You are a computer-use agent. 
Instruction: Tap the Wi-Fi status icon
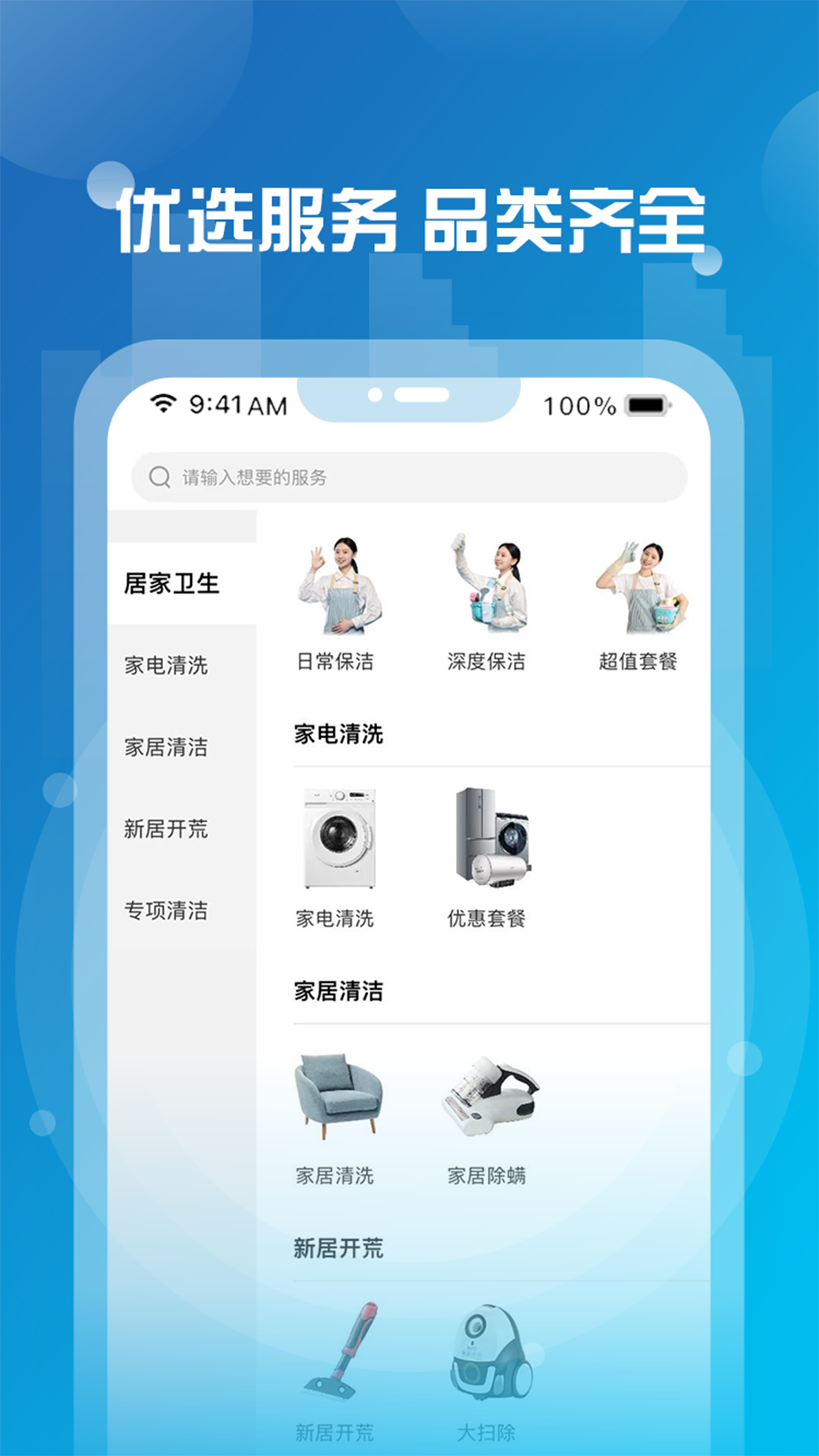(x=163, y=405)
